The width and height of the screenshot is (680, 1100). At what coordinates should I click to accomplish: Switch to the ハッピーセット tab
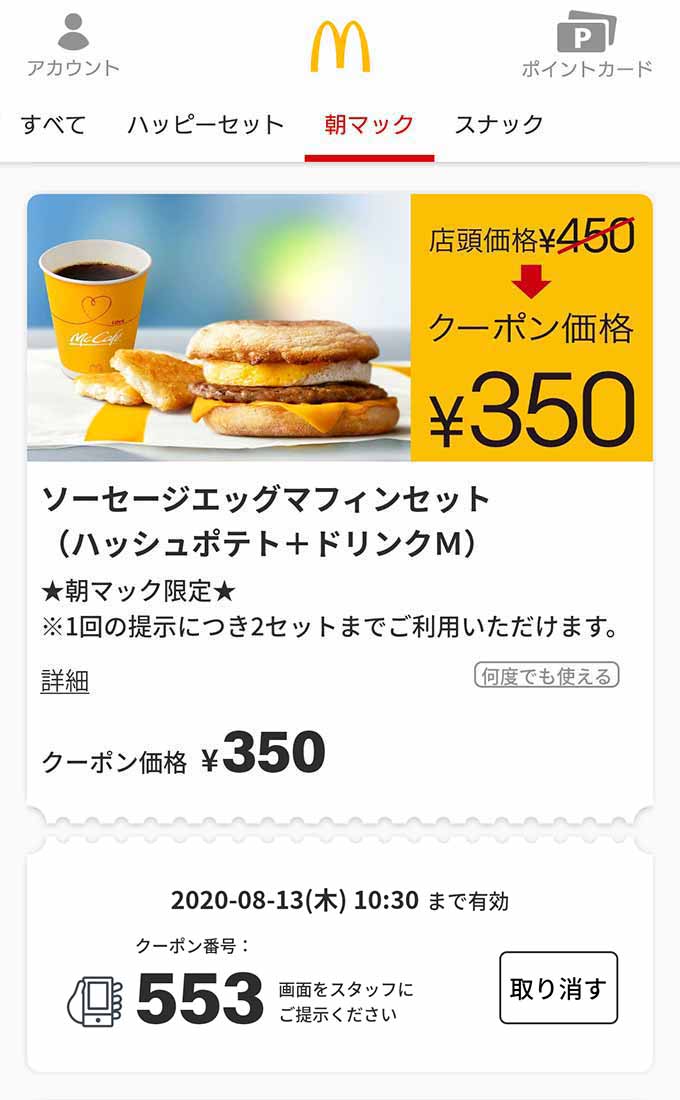[x=205, y=125]
